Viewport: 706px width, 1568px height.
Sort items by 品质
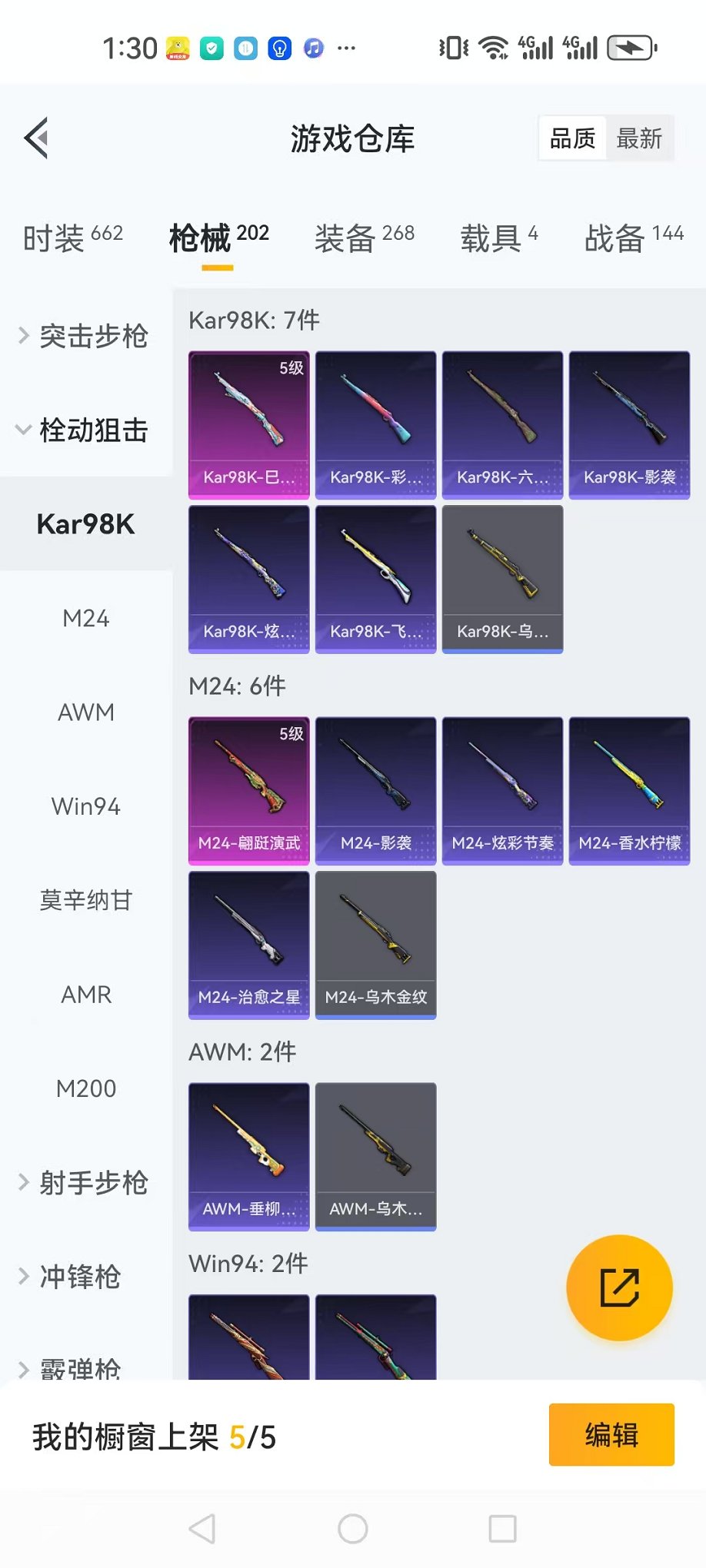(x=573, y=139)
